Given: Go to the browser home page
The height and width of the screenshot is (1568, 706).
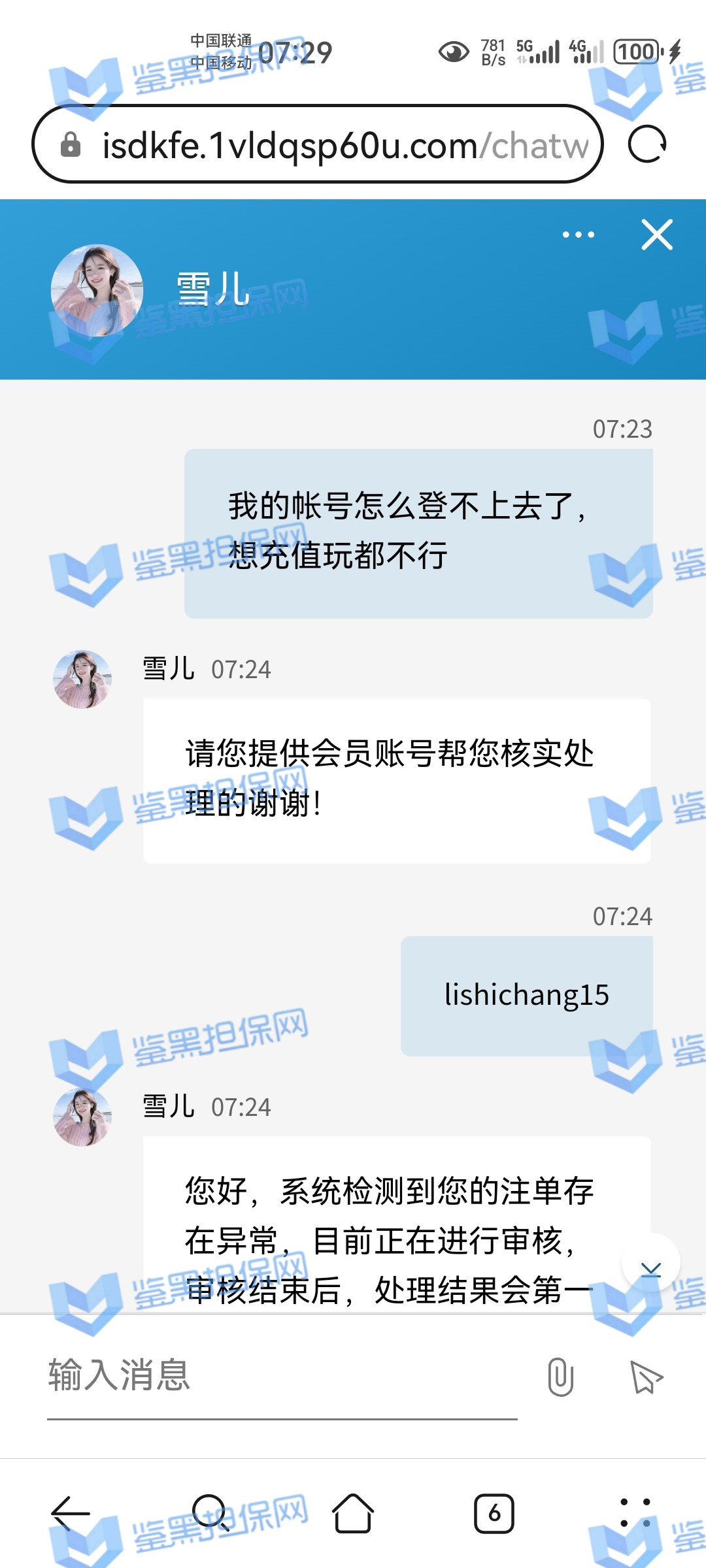Looking at the screenshot, I should pyautogui.click(x=353, y=1513).
